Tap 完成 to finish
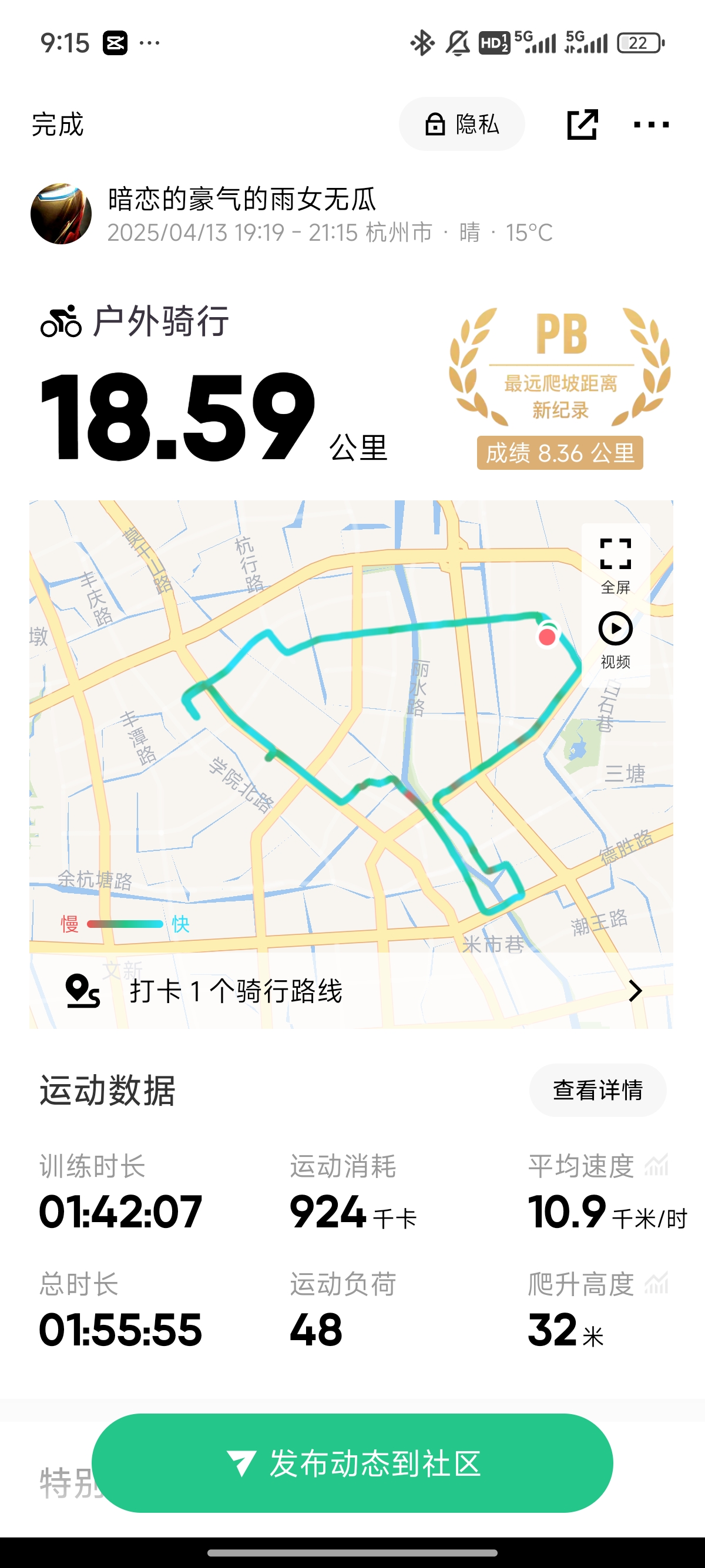 57,125
